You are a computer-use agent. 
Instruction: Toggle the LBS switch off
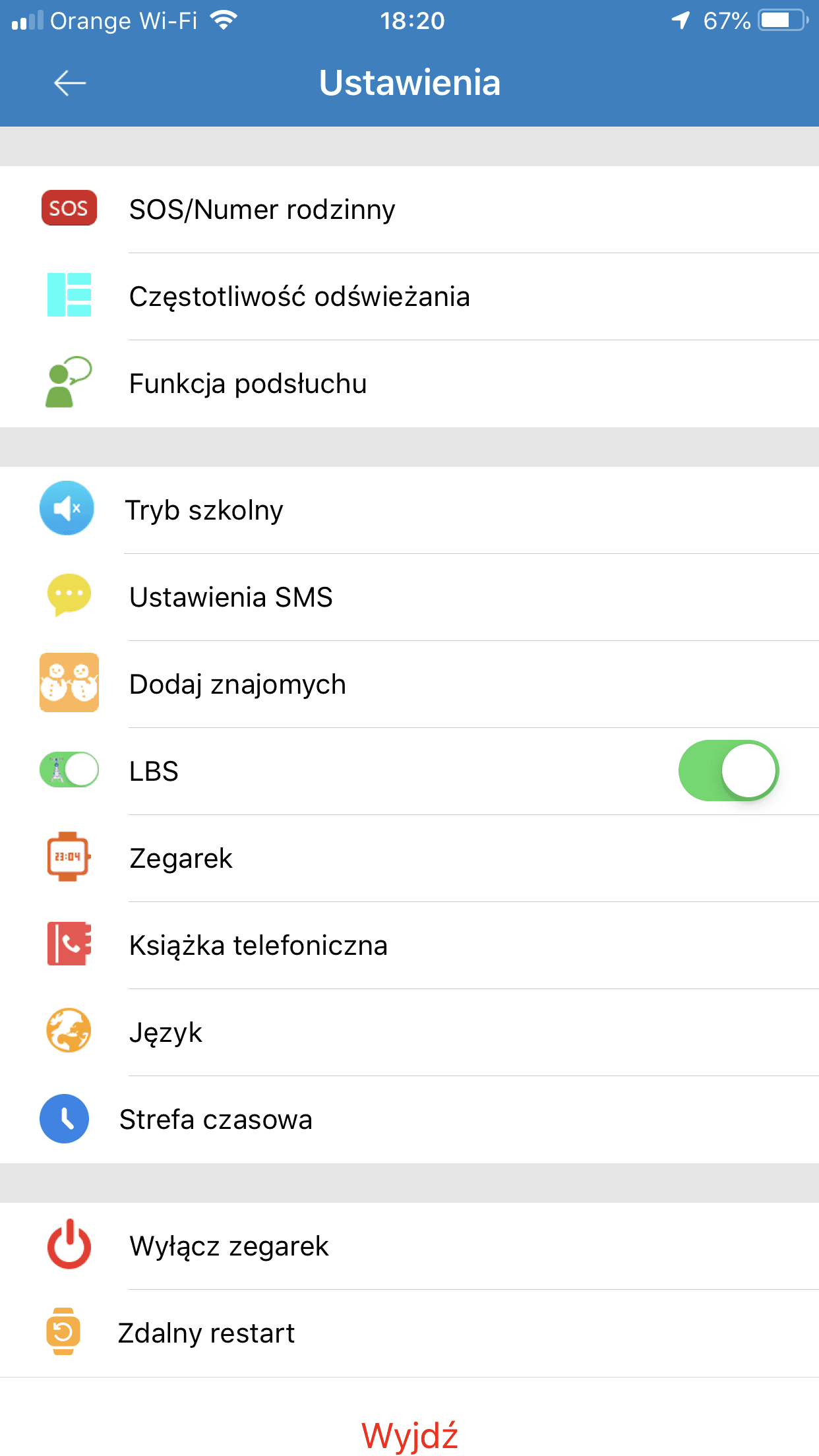coord(729,771)
